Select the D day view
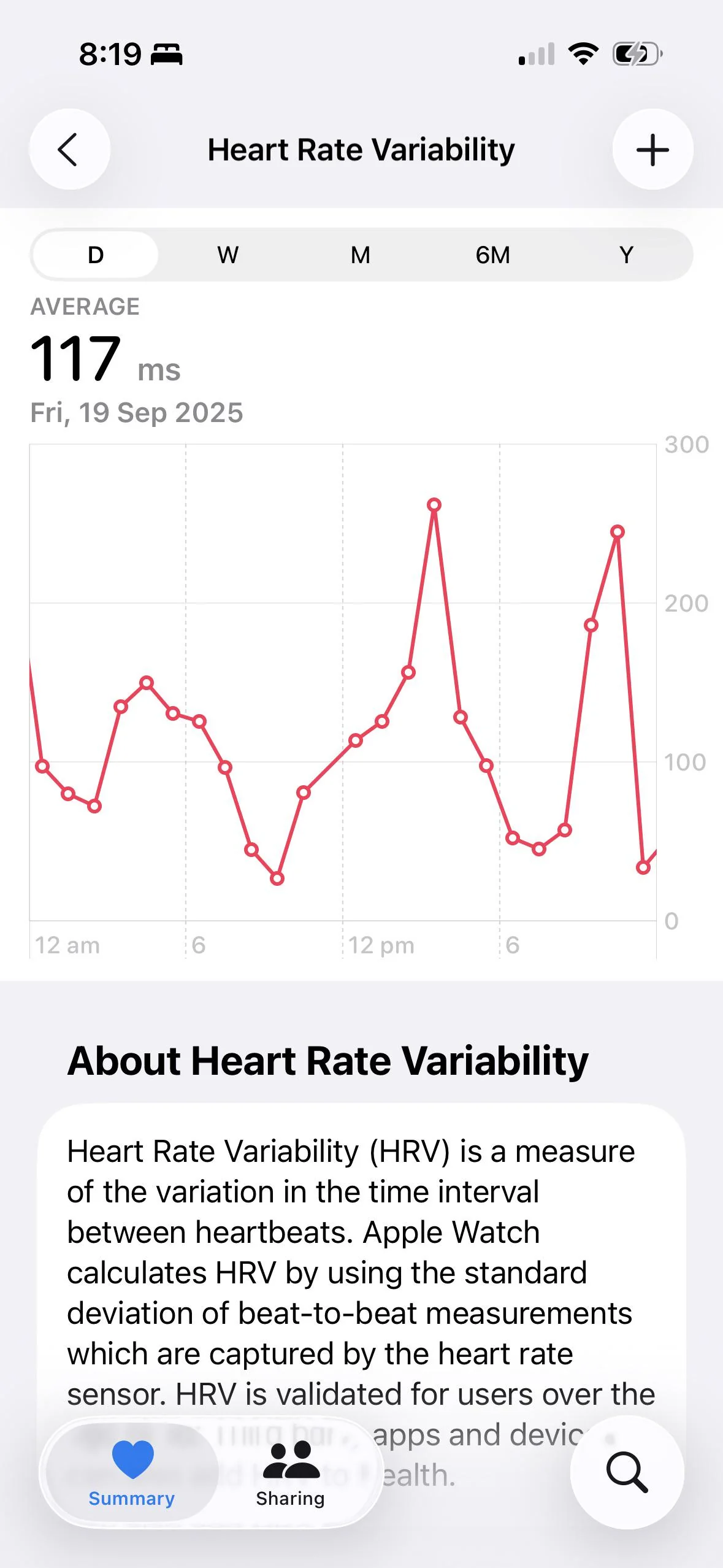 (x=95, y=254)
